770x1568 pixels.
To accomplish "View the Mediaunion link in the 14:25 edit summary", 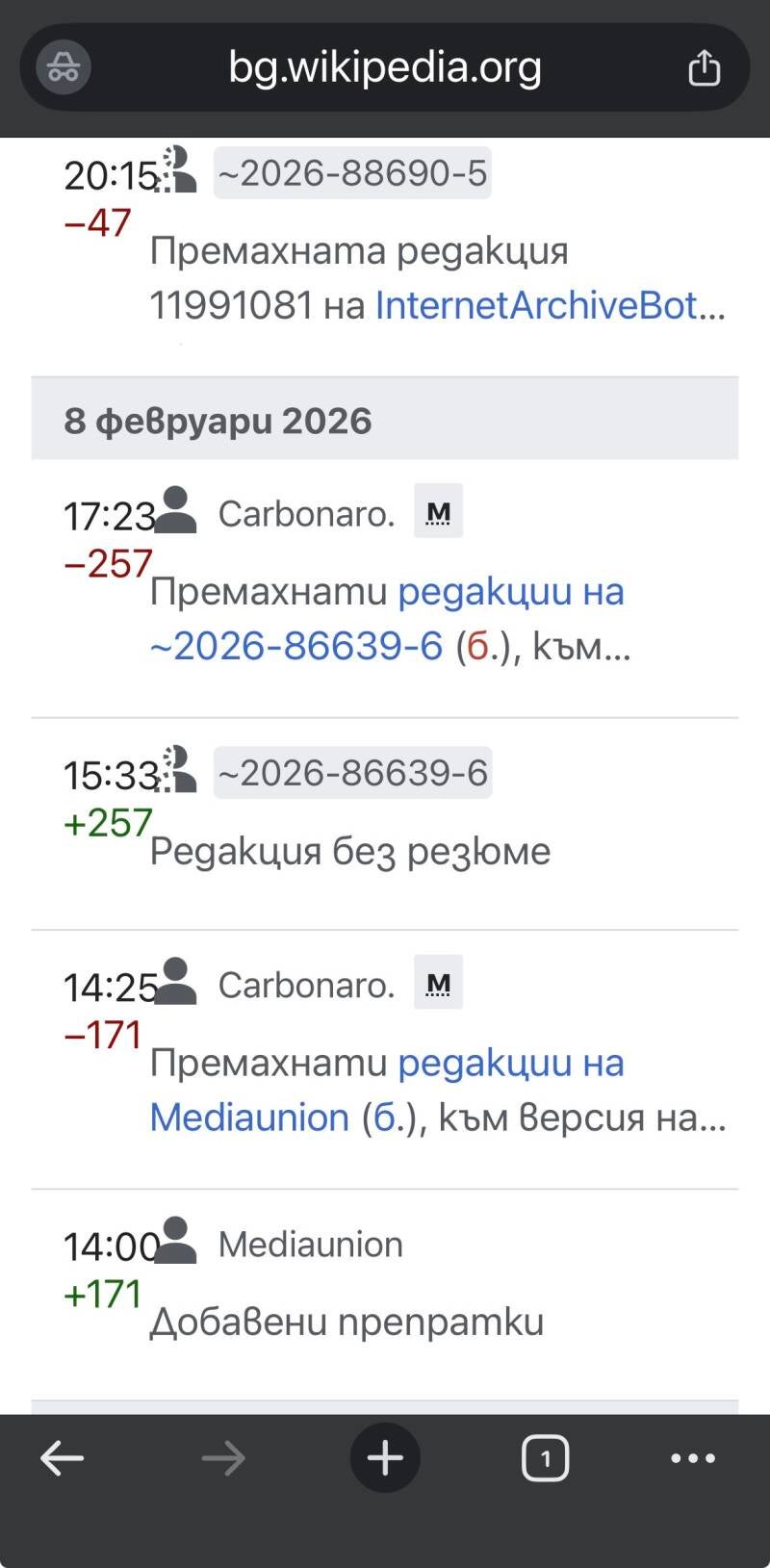I will pos(249,1118).
